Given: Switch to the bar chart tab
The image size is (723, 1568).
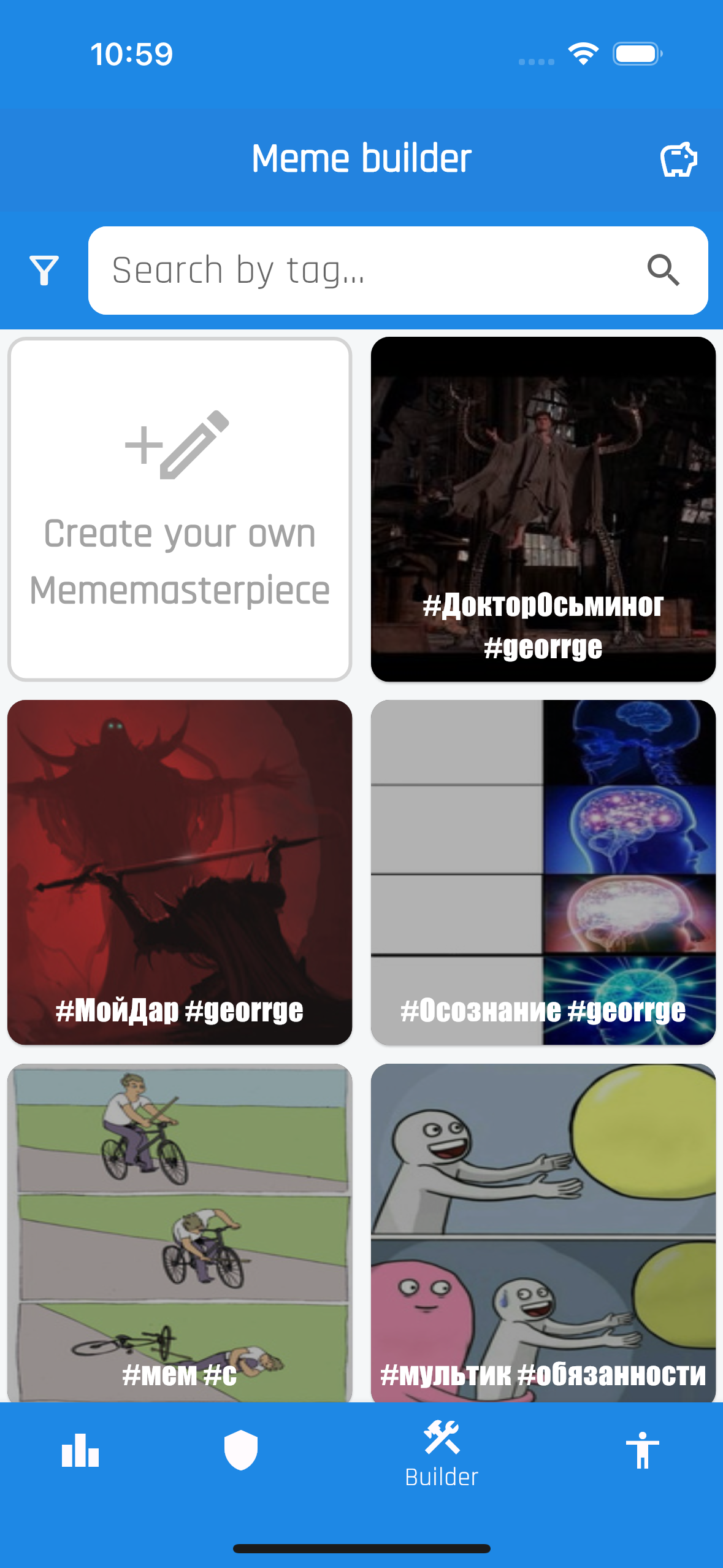Looking at the screenshot, I should pyautogui.click(x=80, y=1451).
